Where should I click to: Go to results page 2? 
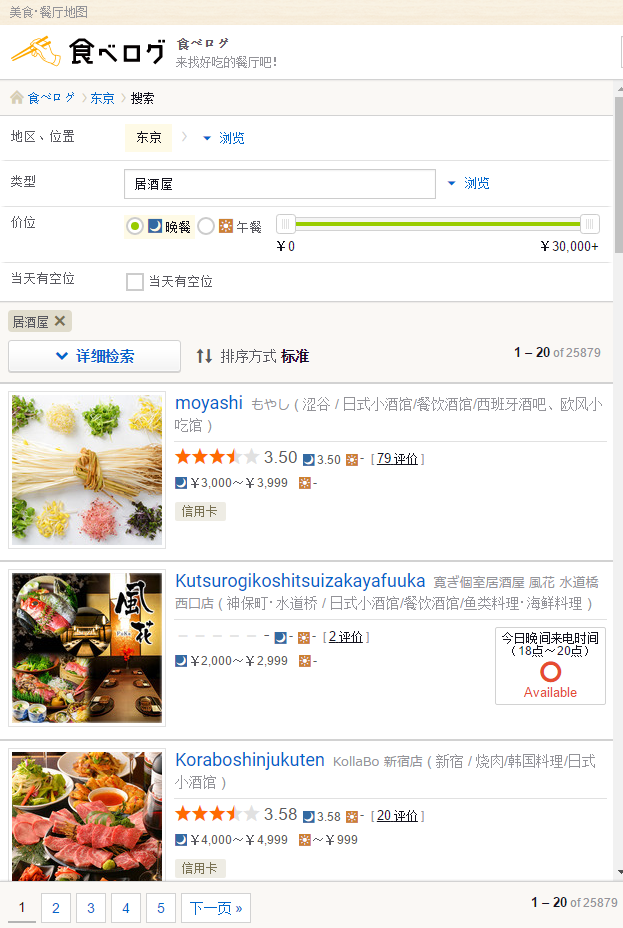(56, 908)
